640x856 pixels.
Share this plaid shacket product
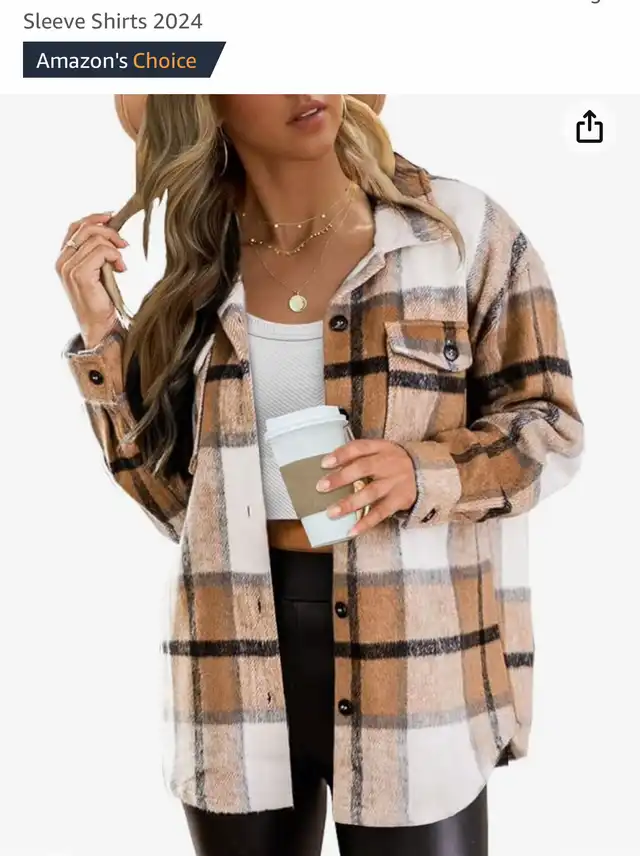590,127
